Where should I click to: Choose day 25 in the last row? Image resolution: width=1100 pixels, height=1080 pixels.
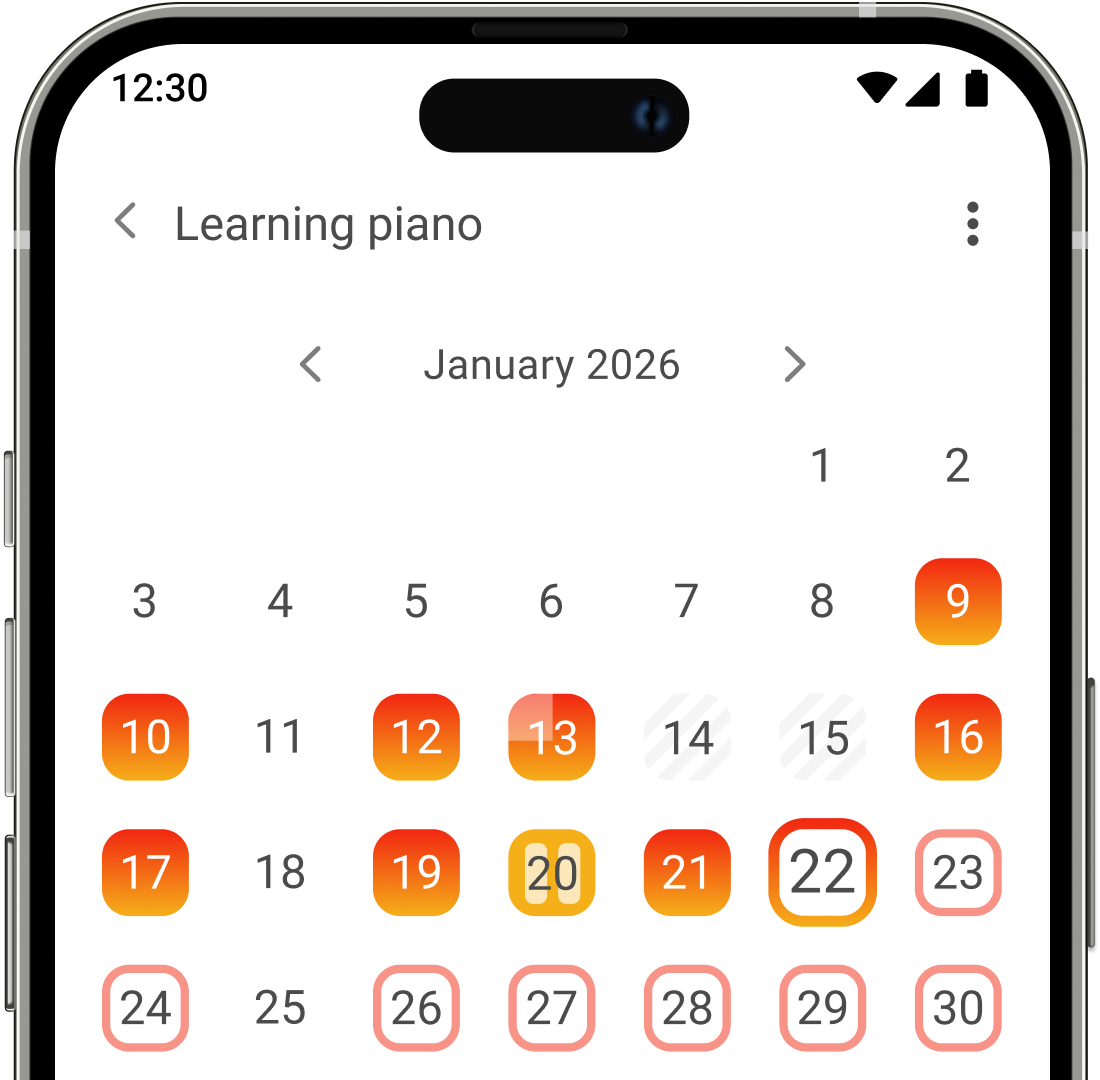280,1008
